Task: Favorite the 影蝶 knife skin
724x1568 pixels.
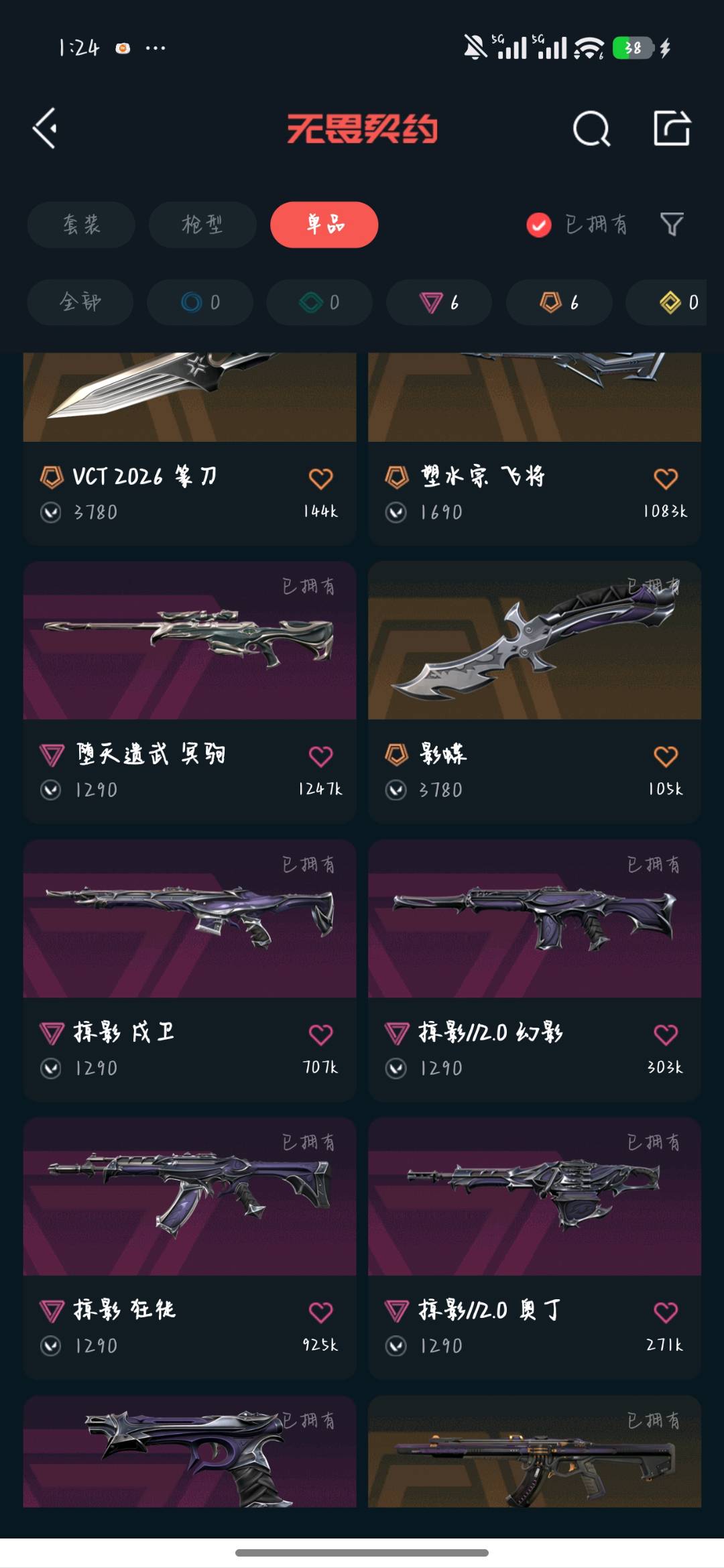Action: pos(665,756)
